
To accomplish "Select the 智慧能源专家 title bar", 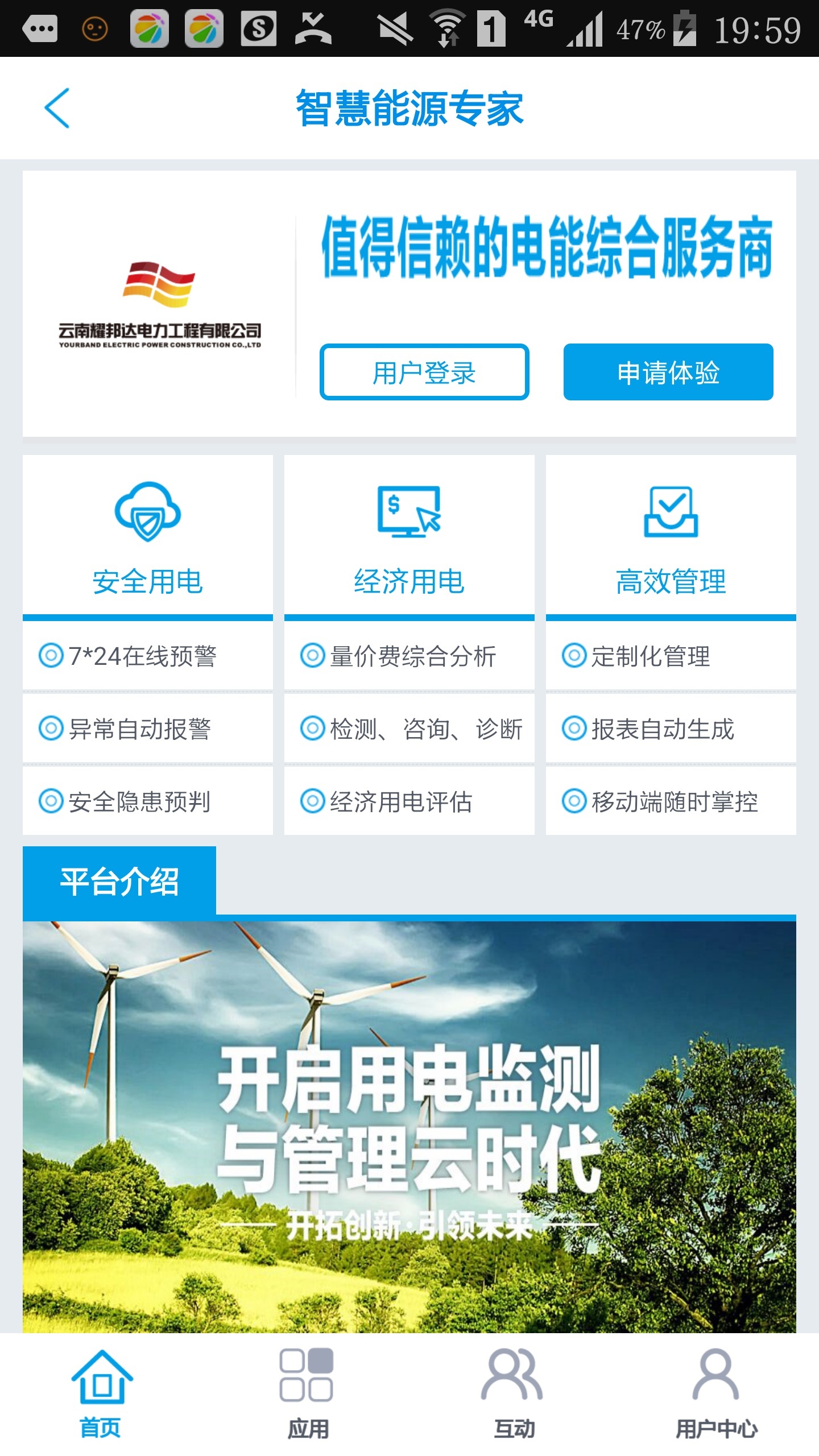I will (409, 108).
